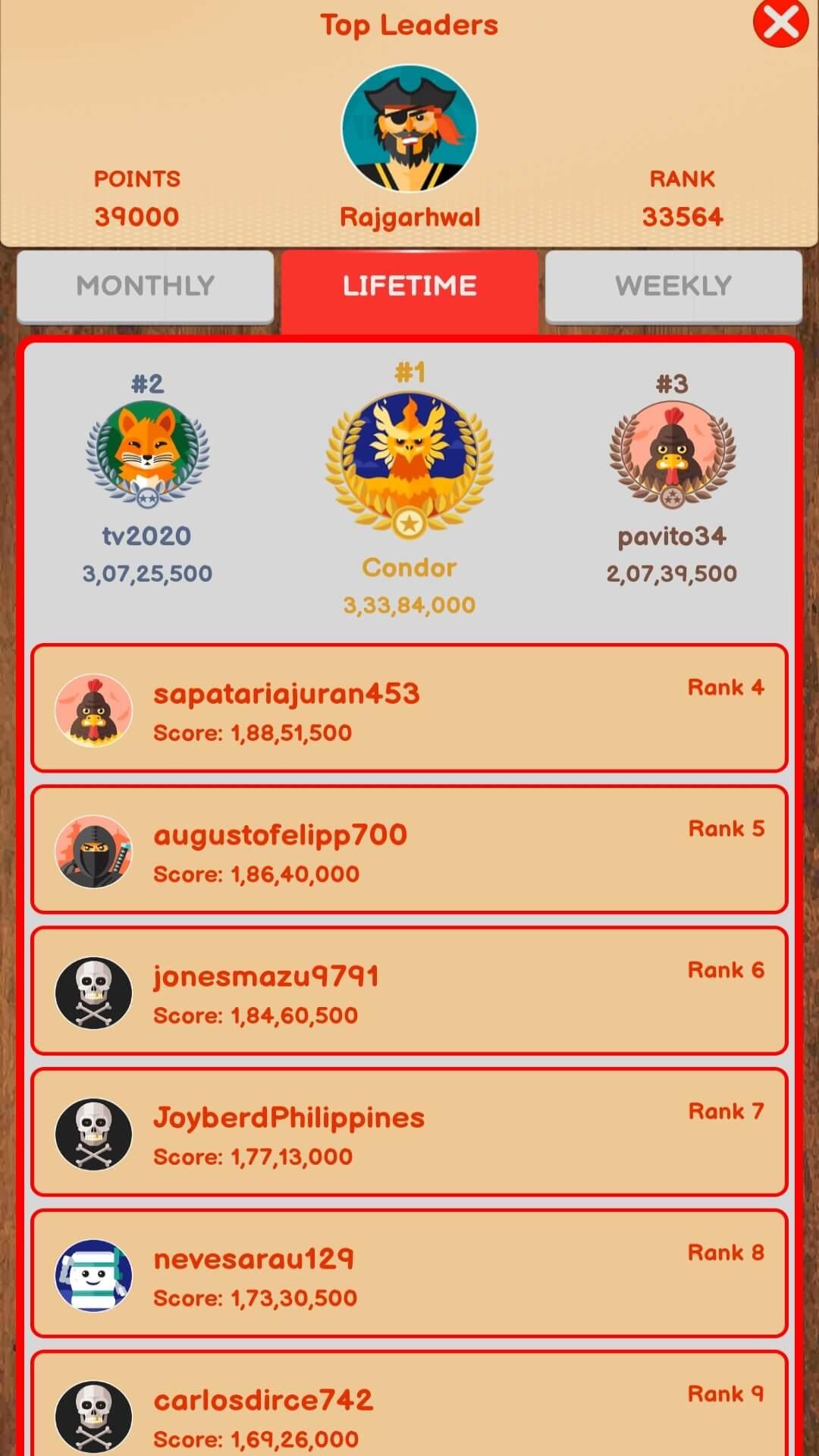
Task: Open carlosdirce742's Rank 9 entry
Action: tap(409, 1410)
